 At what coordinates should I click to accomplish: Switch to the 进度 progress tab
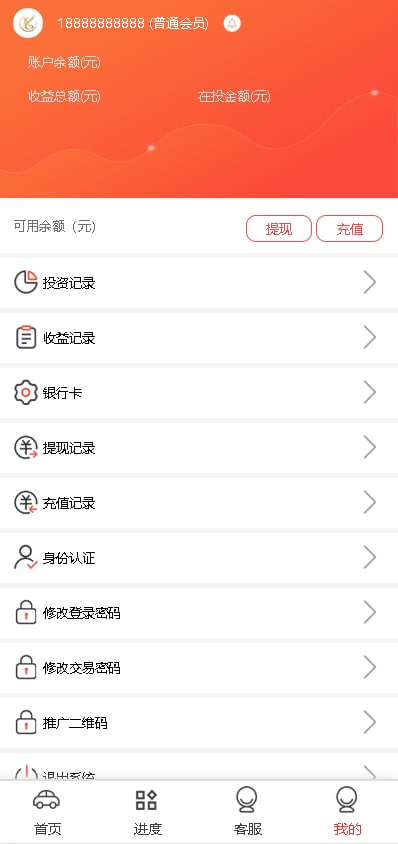click(x=147, y=812)
